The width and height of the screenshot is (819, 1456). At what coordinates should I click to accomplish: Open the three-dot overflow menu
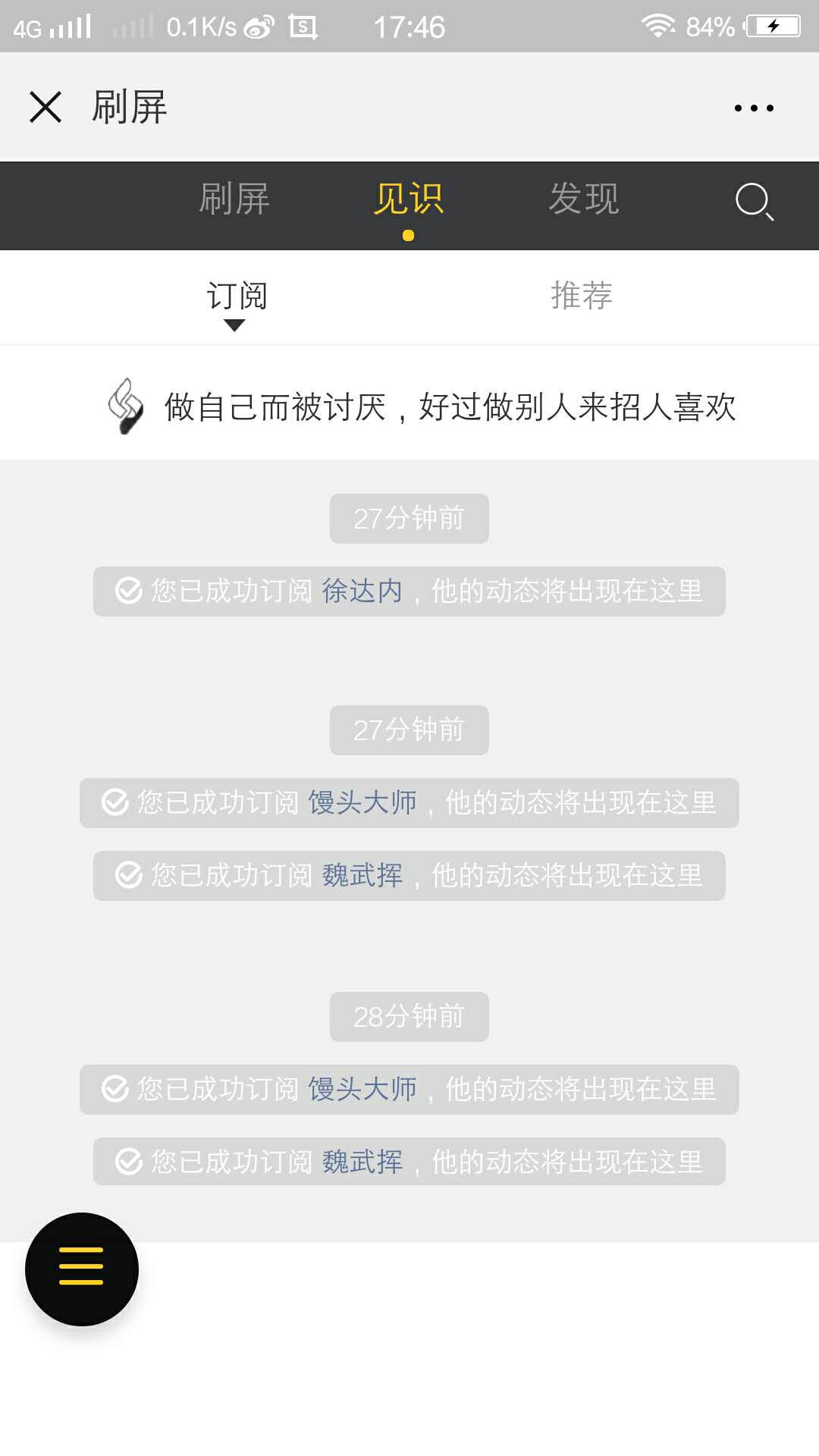tap(754, 108)
